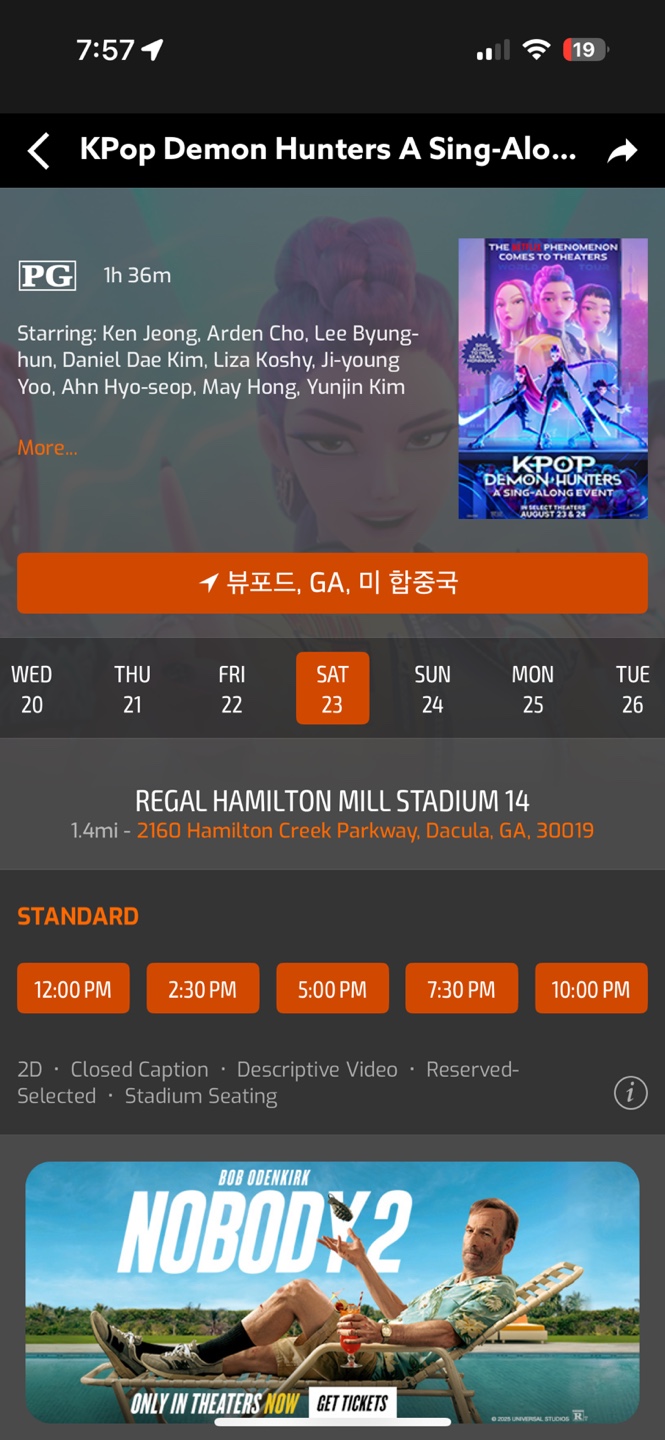
Task: Book the 5:00 PM showtime
Action: [332, 989]
